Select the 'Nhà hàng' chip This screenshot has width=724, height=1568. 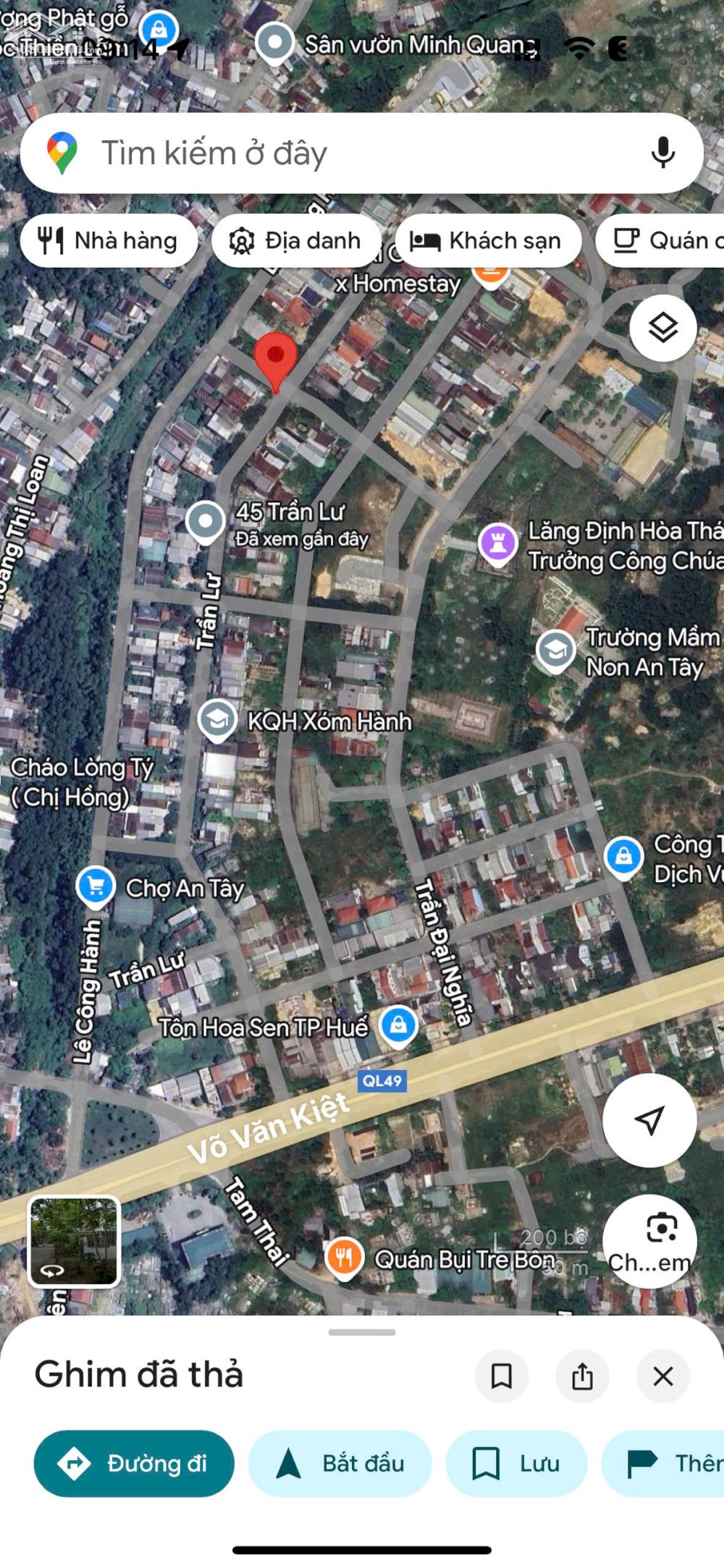(x=109, y=240)
